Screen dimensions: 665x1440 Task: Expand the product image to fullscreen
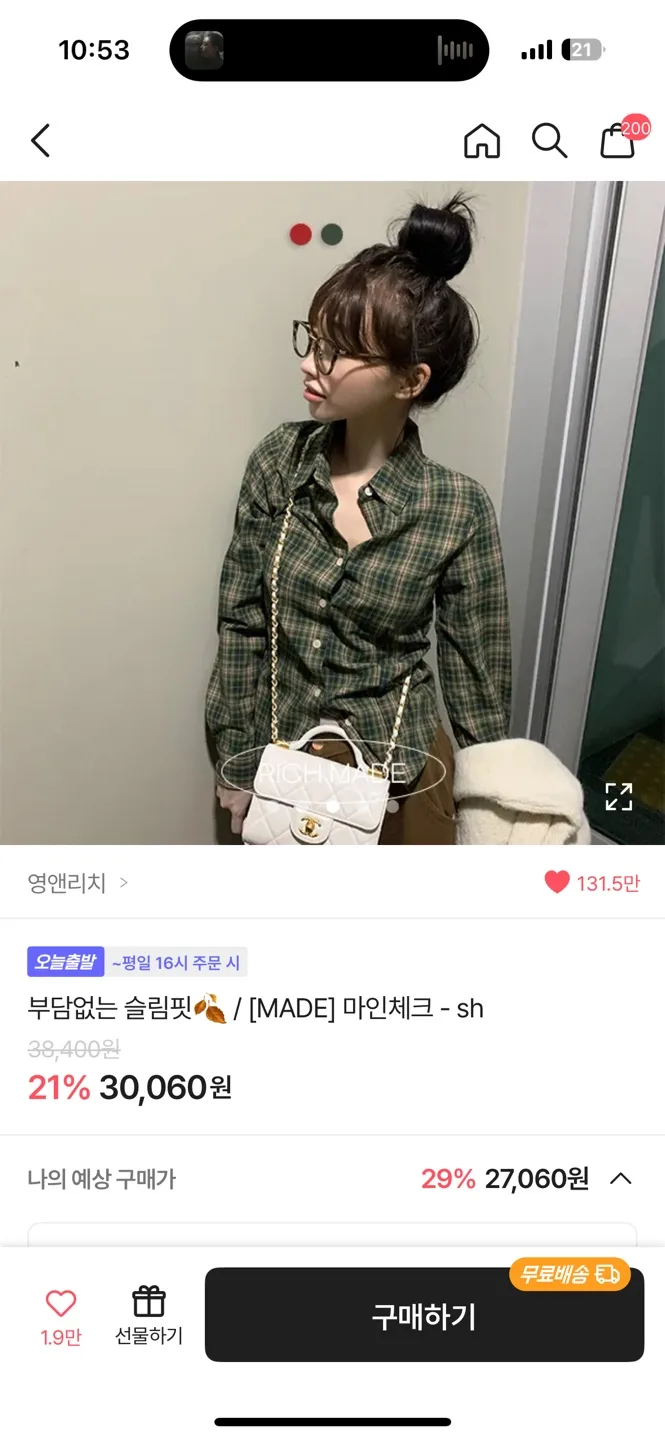(x=619, y=797)
